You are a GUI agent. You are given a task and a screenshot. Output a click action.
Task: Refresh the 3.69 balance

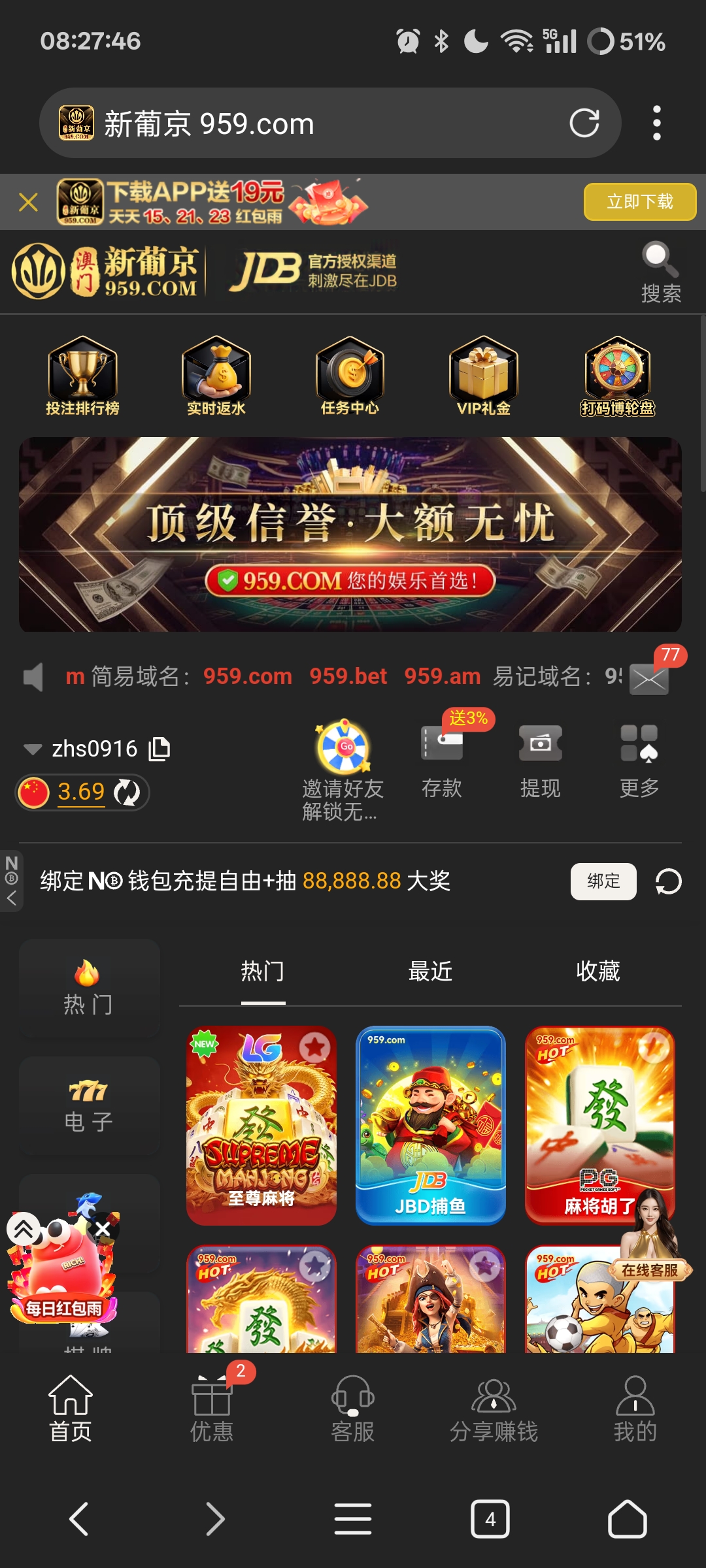[127, 792]
